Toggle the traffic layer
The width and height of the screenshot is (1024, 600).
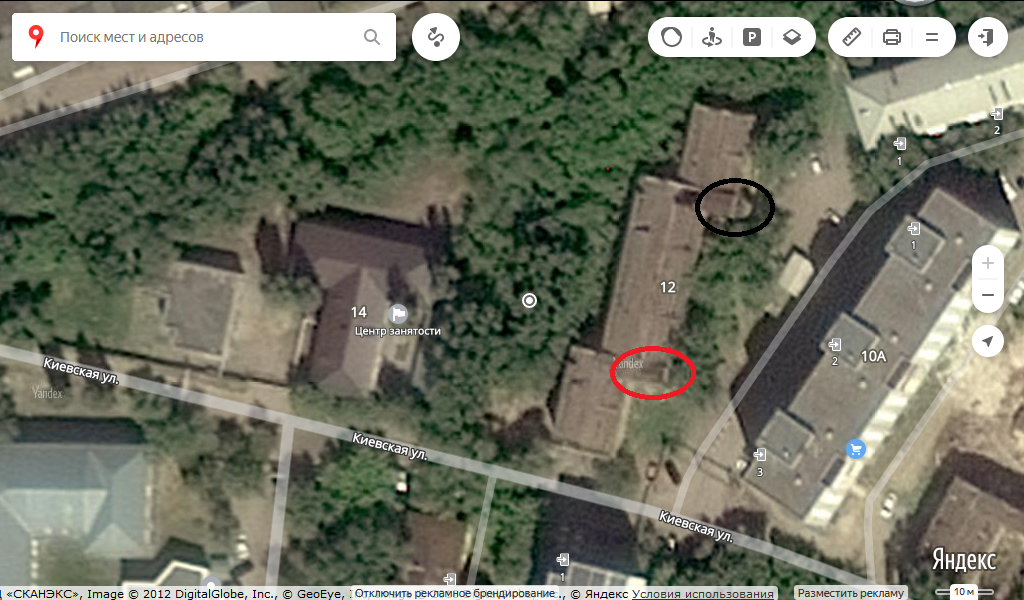(672, 38)
